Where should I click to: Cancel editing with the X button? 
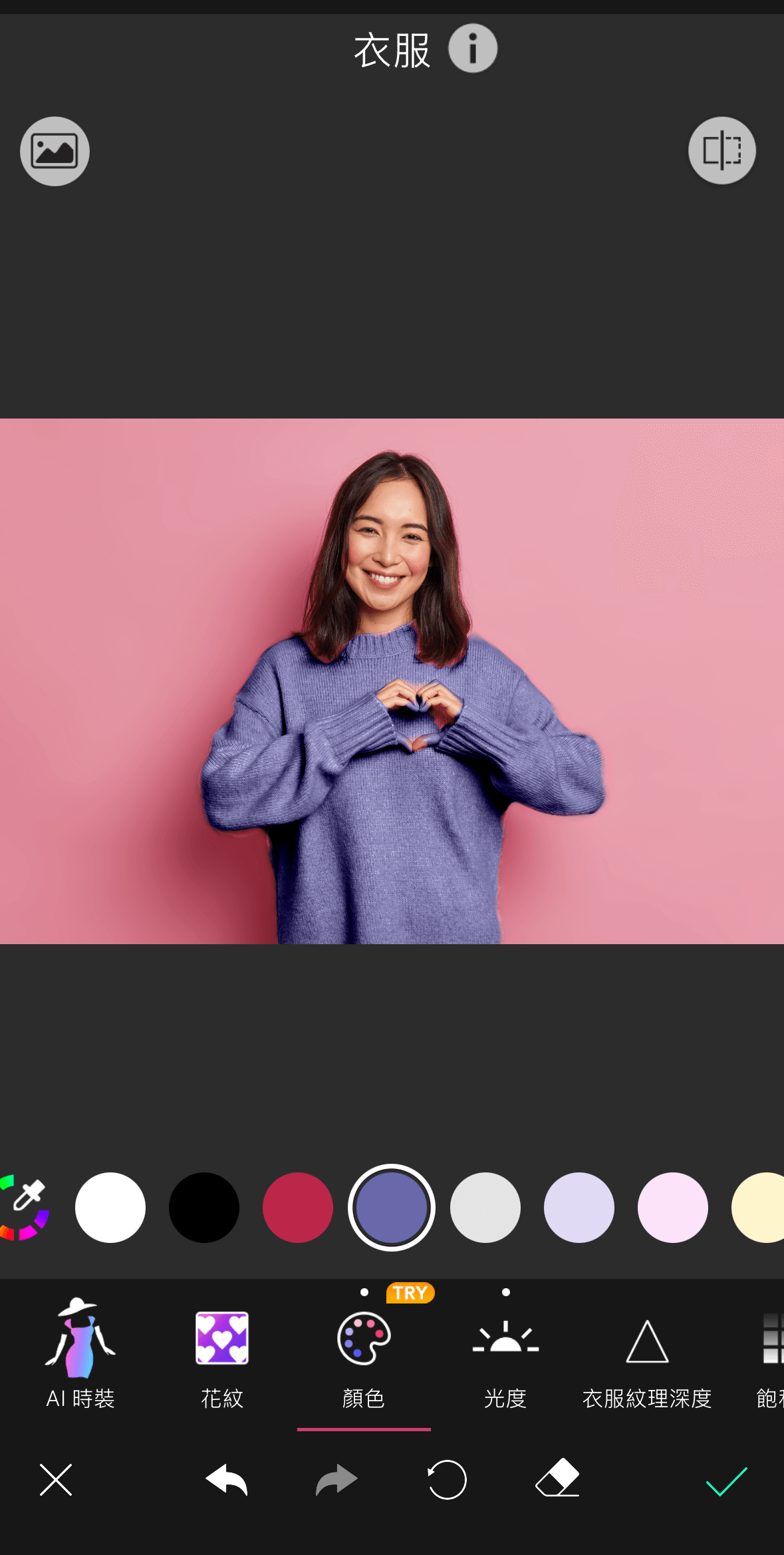(x=56, y=1480)
